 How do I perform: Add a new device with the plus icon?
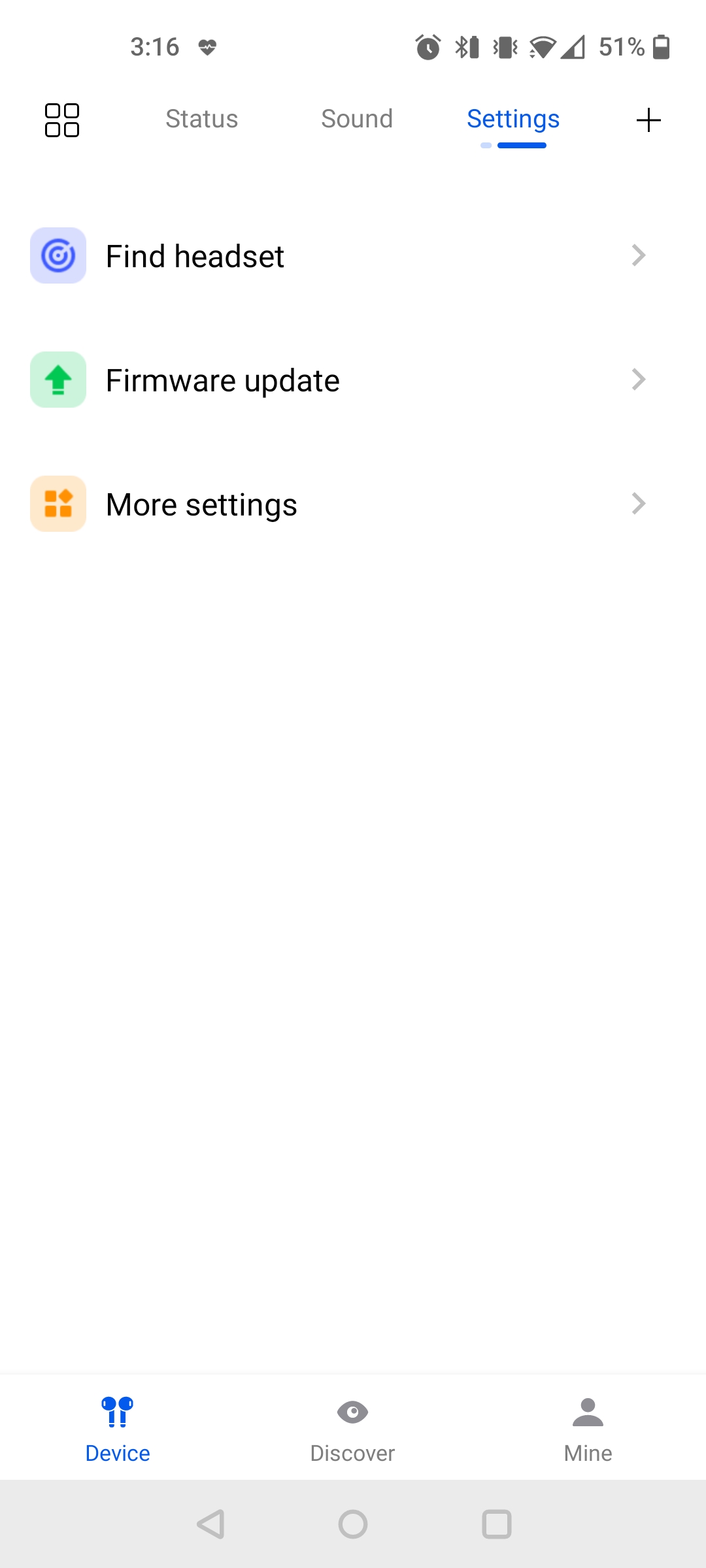pyautogui.click(x=648, y=120)
